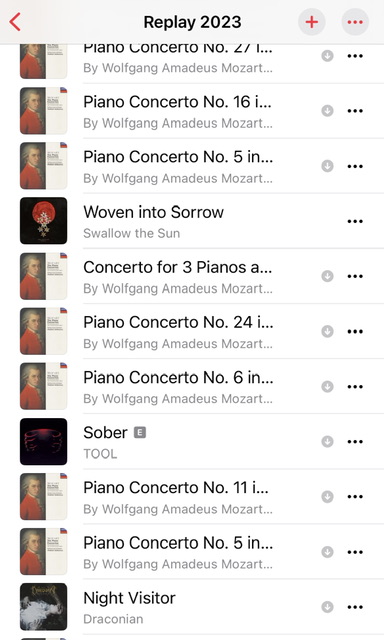Screen dimensions: 384x640
Task: Download Sober by TOOL
Action: pos(327,442)
